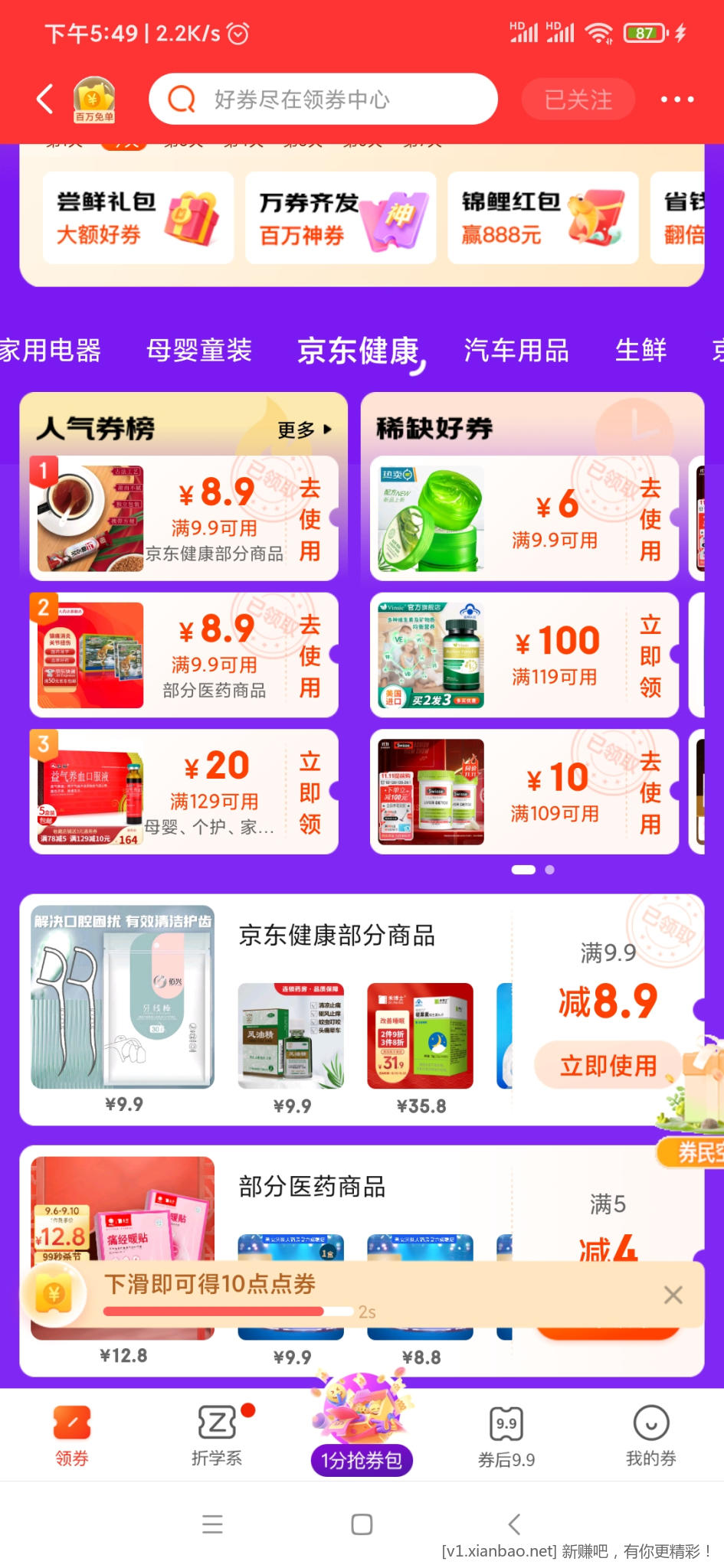
Task: Open the 好券尽在领券中心 search box
Action: (323, 100)
